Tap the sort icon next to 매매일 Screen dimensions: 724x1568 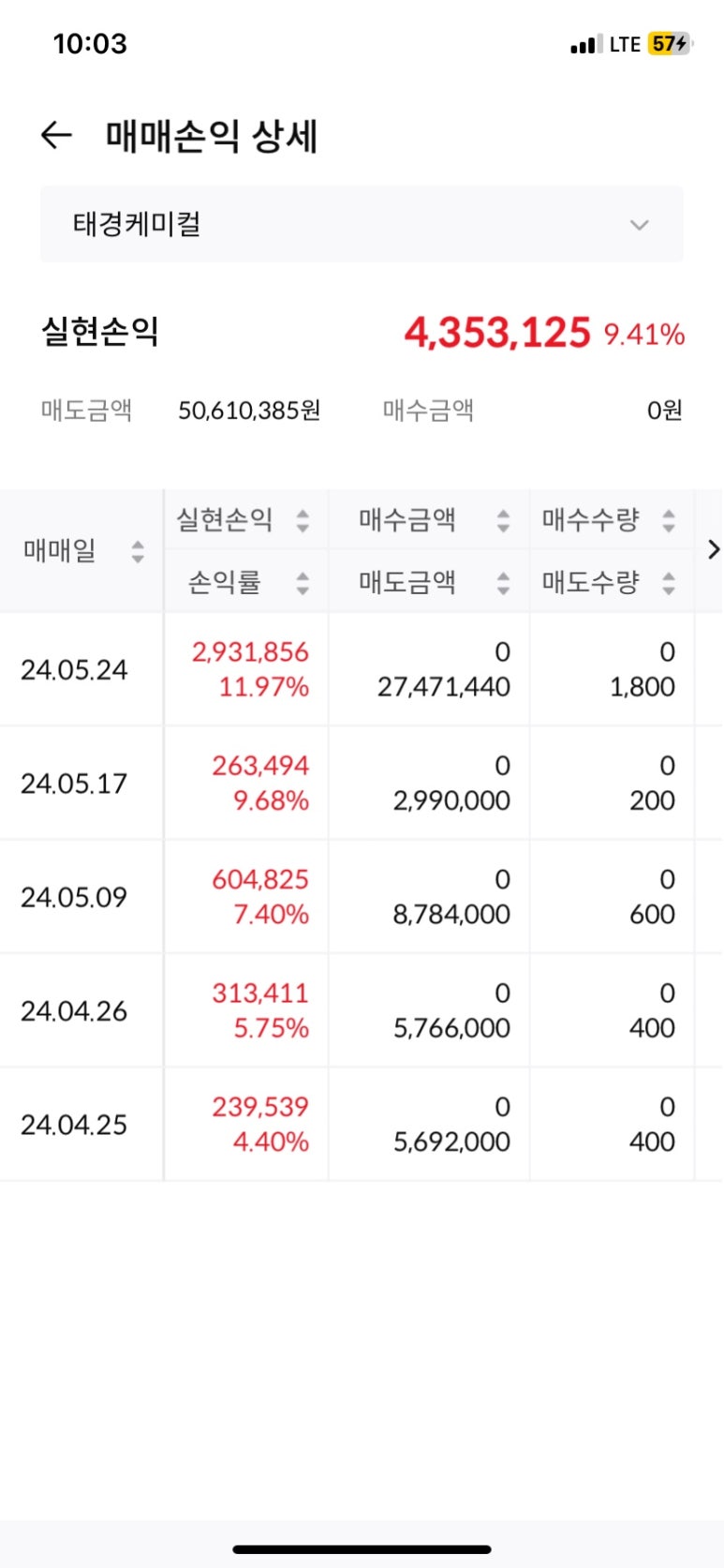(x=136, y=552)
